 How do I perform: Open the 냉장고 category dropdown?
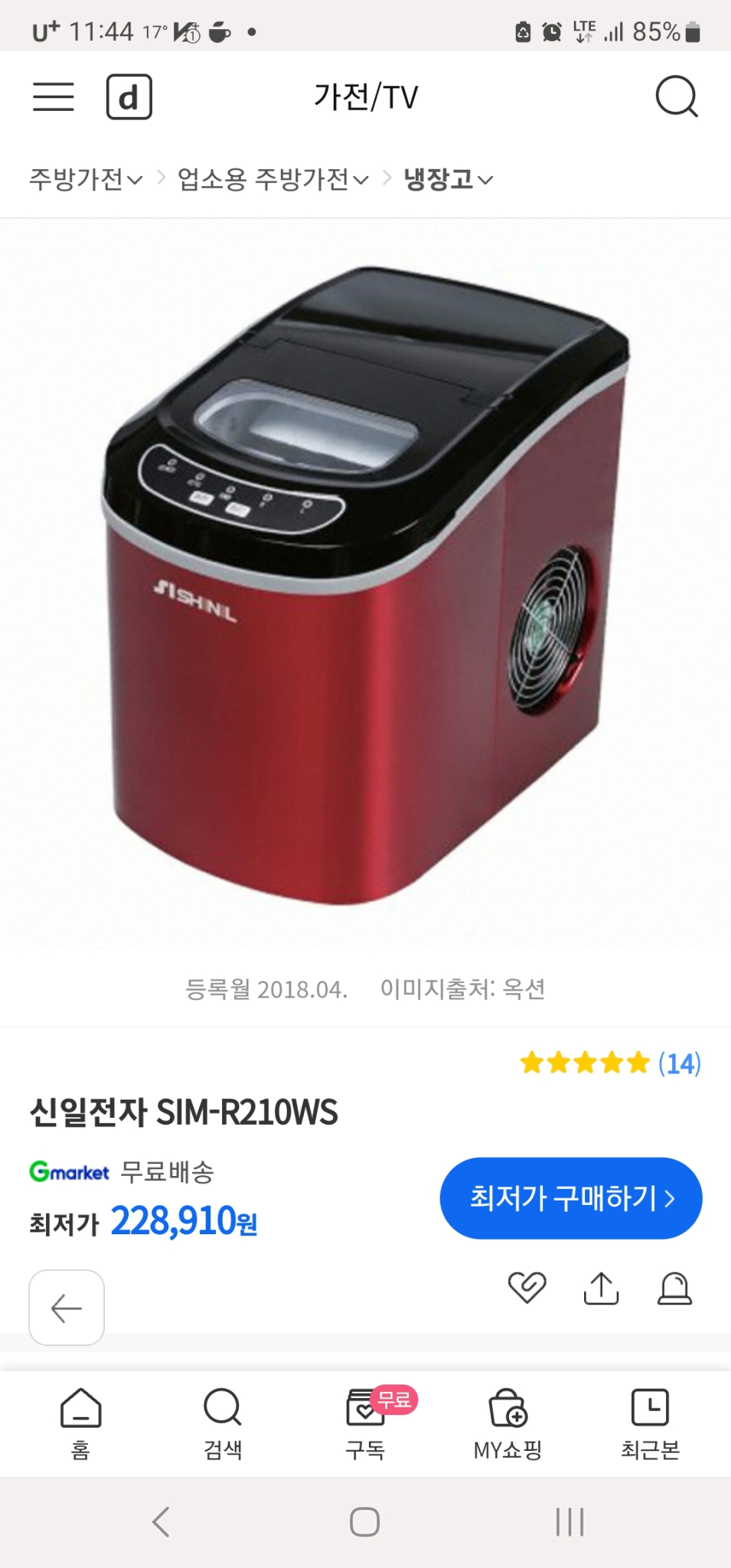[x=448, y=178]
